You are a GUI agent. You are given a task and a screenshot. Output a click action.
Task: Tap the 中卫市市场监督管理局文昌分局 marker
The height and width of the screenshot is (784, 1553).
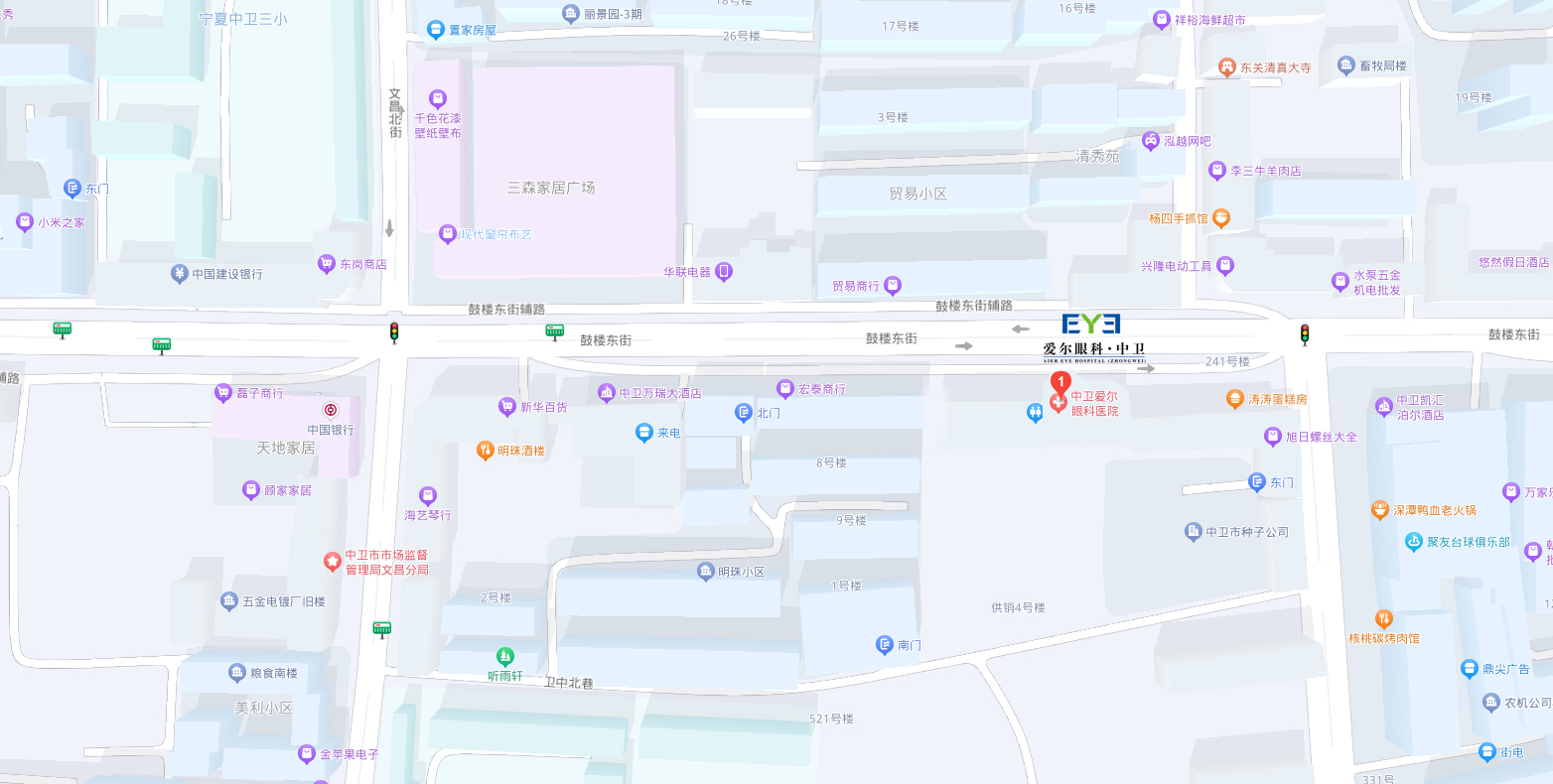point(333,562)
